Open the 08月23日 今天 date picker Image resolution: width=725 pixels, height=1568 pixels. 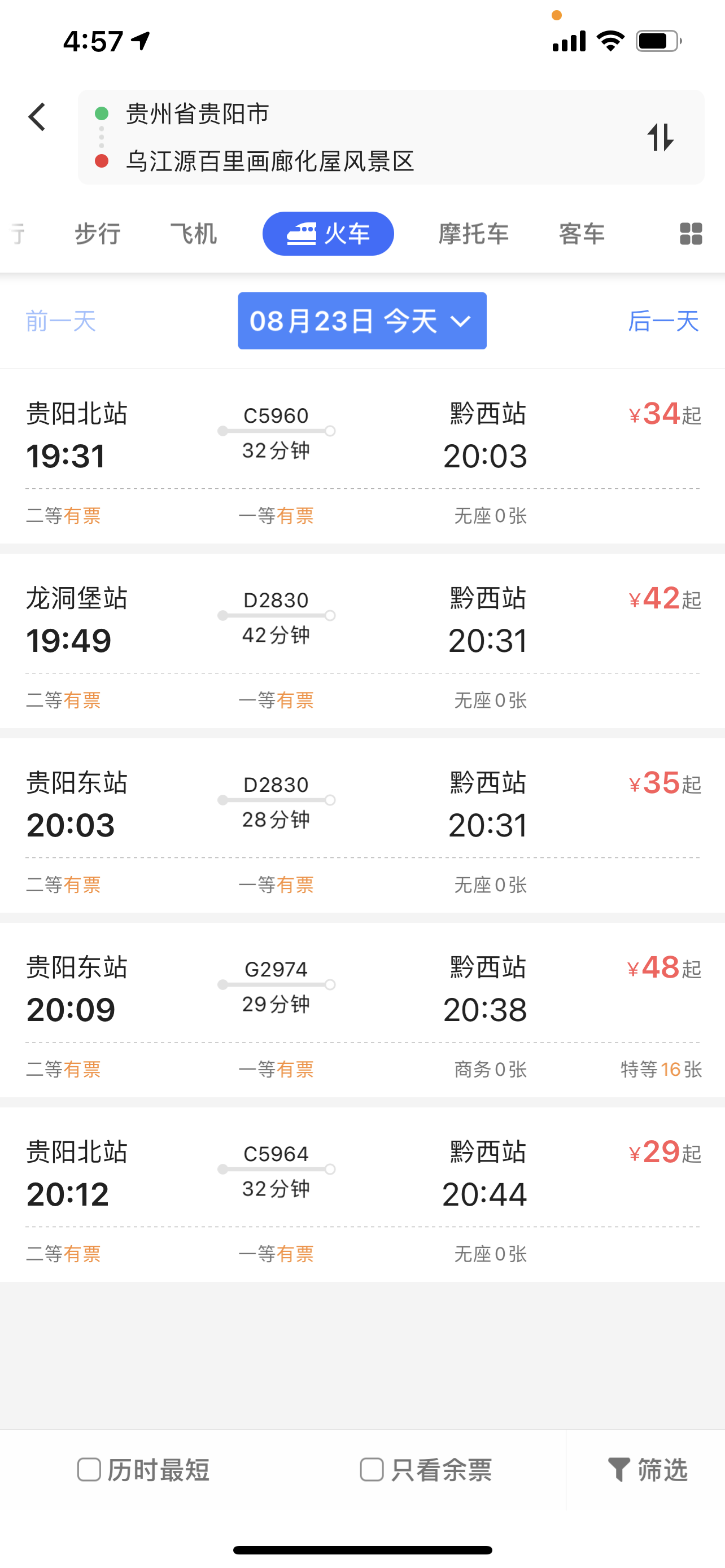coord(362,321)
